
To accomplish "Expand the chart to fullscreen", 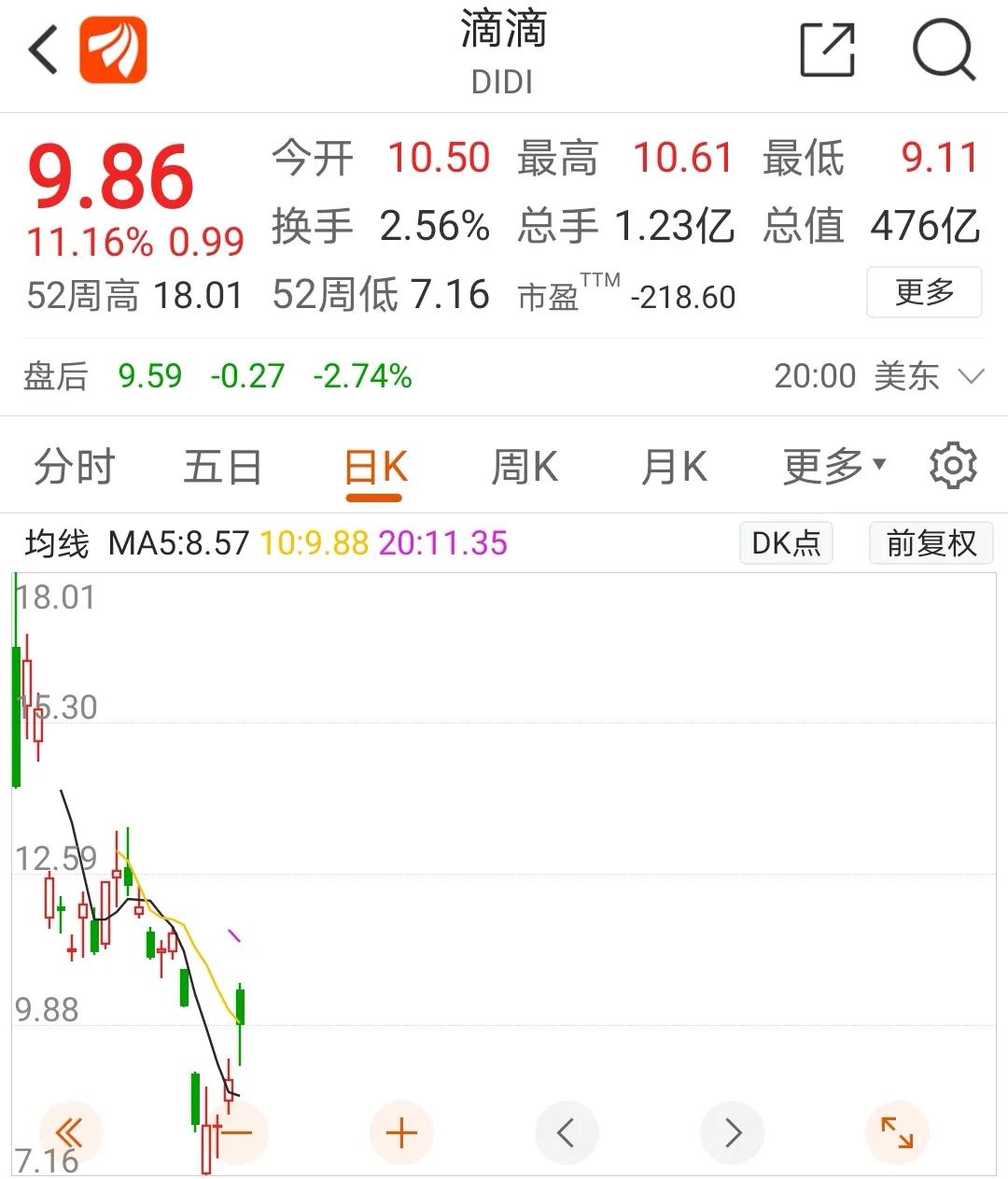I will coord(897,1133).
